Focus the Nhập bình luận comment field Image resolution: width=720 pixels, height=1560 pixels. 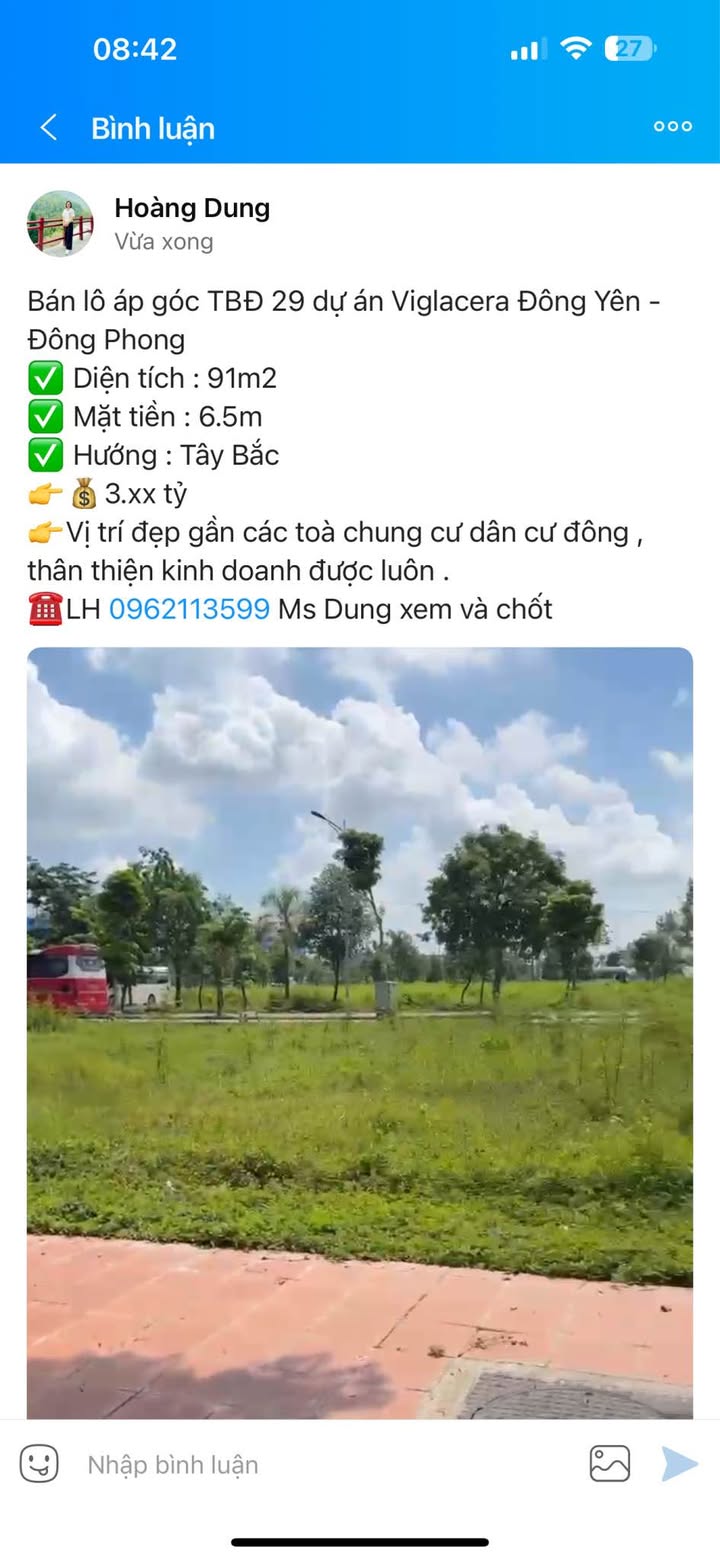(320, 1464)
